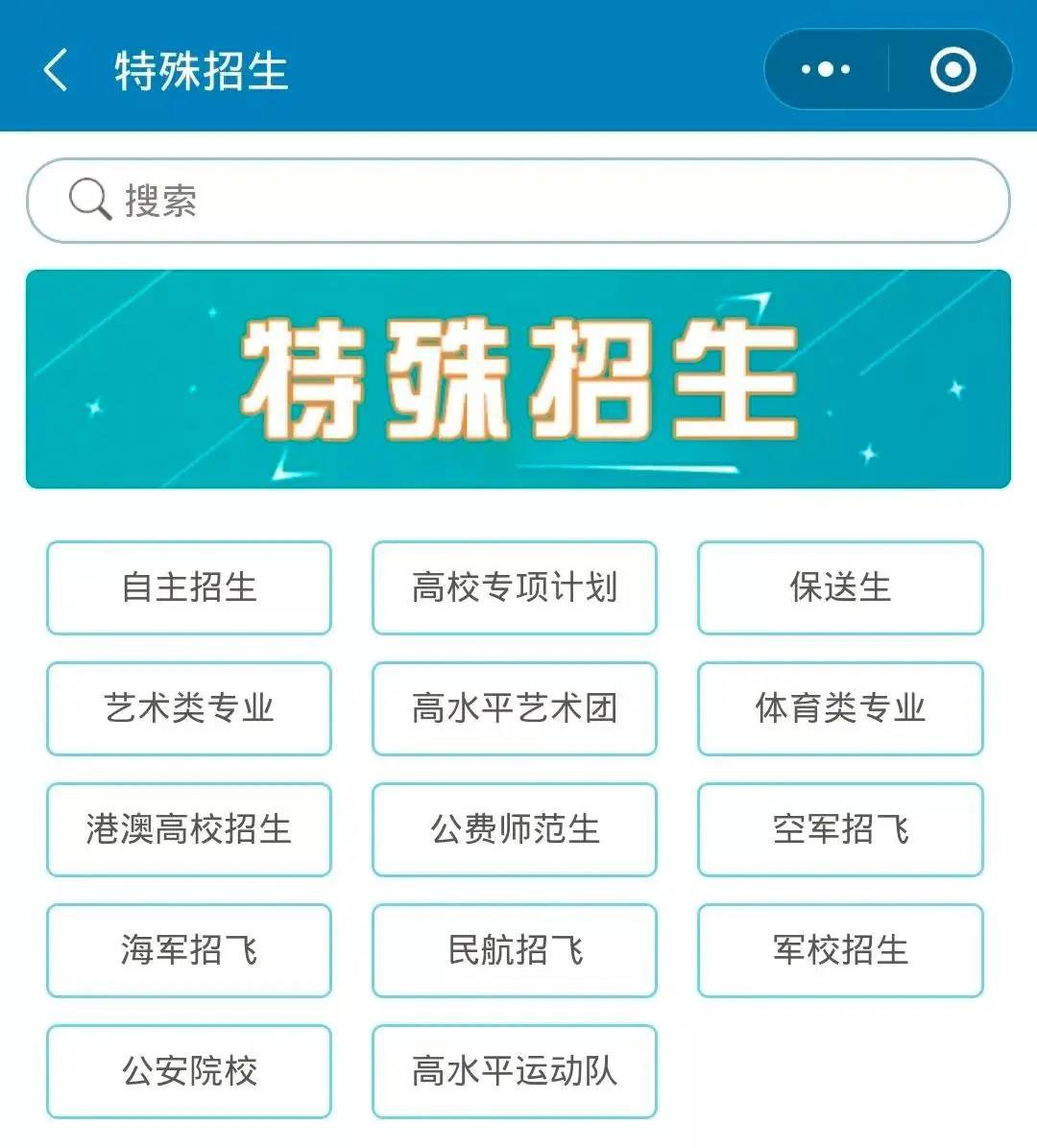Select 公安院校

[x=189, y=1071]
